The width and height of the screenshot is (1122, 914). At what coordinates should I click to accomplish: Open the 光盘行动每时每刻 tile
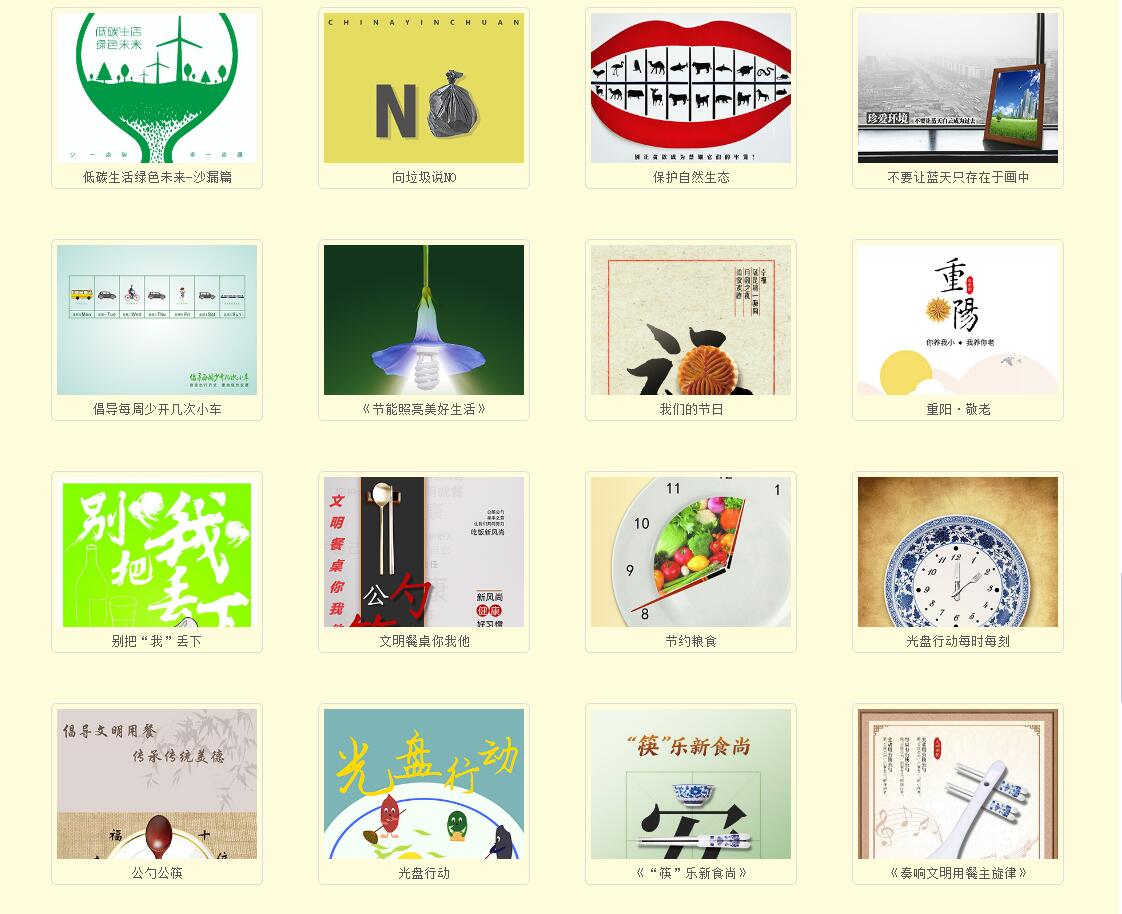[x=958, y=552]
